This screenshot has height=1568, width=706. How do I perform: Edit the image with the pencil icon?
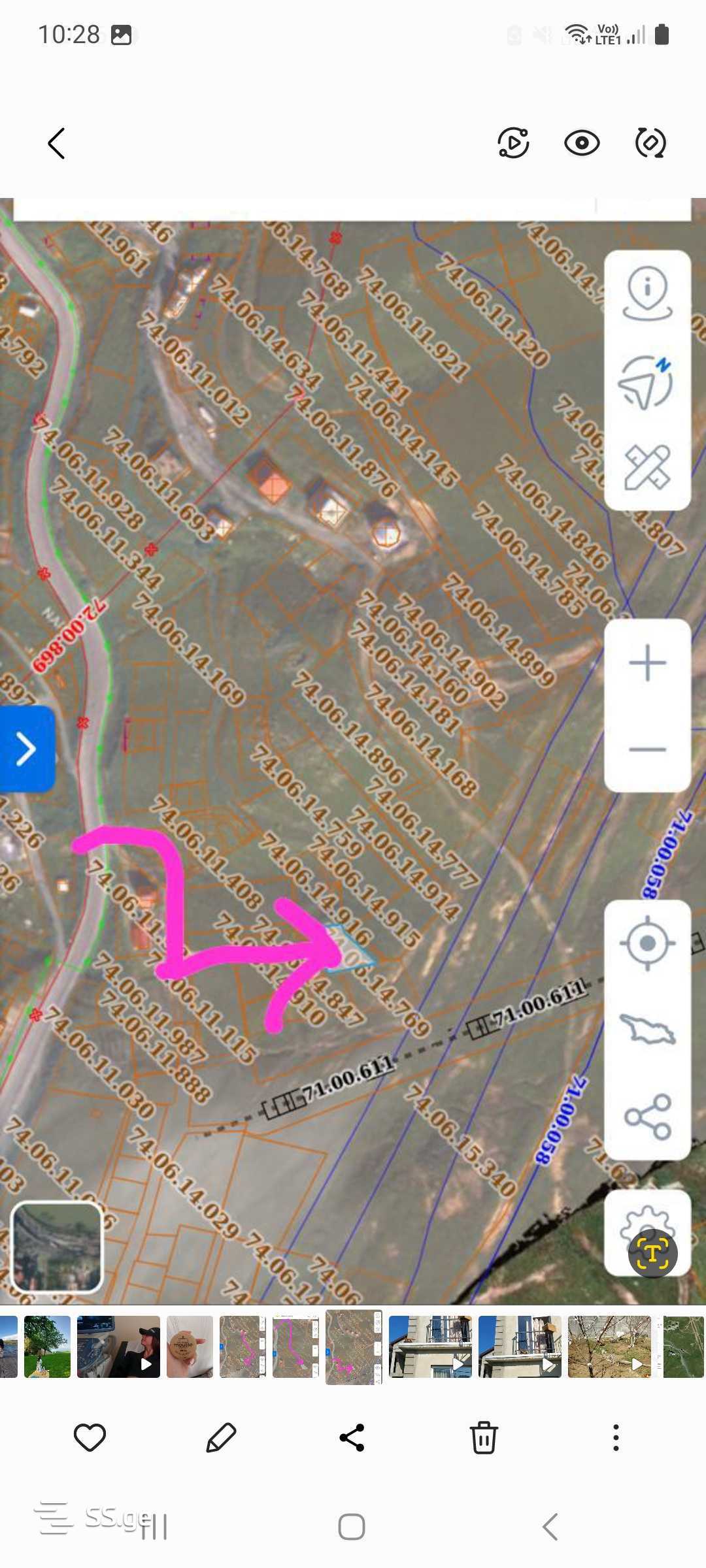click(221, 1437)
